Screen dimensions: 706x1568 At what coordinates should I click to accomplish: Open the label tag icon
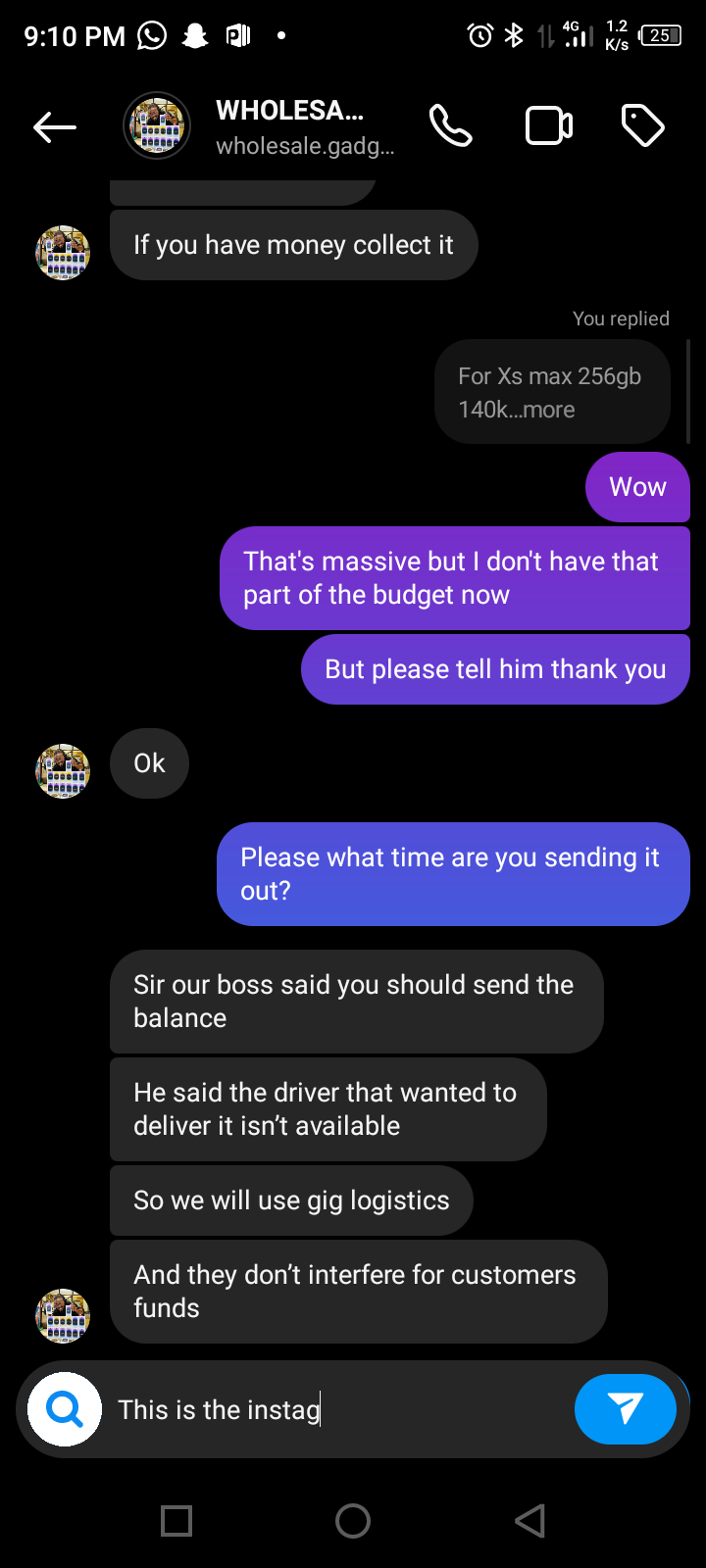coord(643,126)
